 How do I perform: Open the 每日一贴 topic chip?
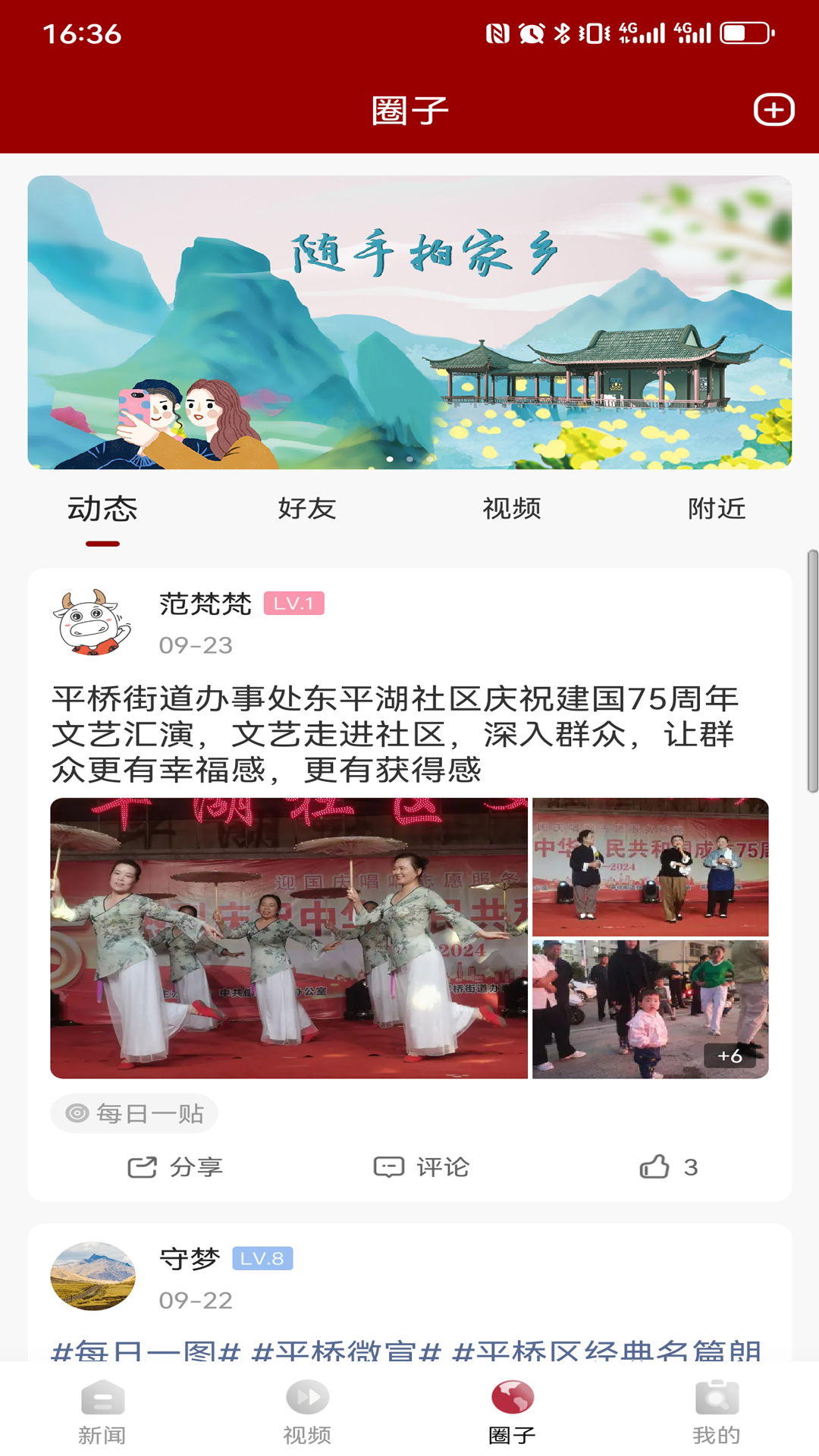135,1113
